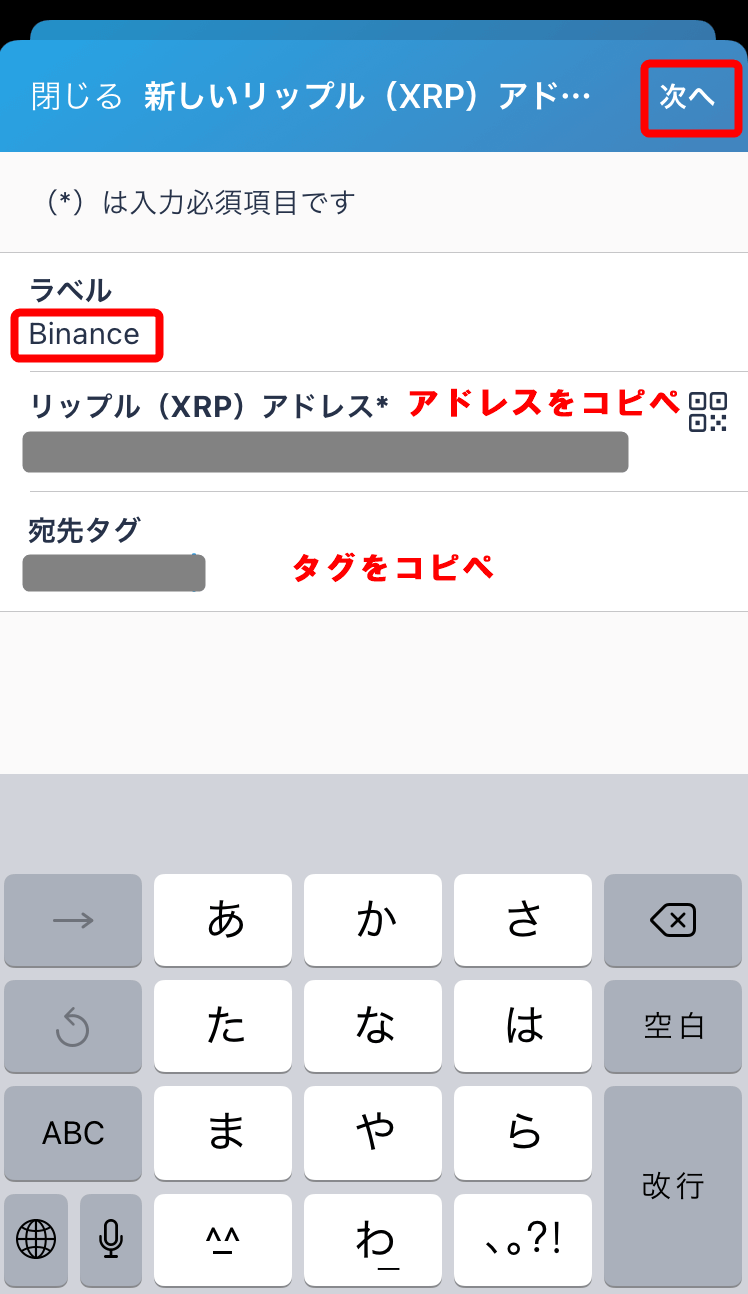Screen dimensions: 748x1294
Task: Tap the わ kana key
Action: 372,1240
